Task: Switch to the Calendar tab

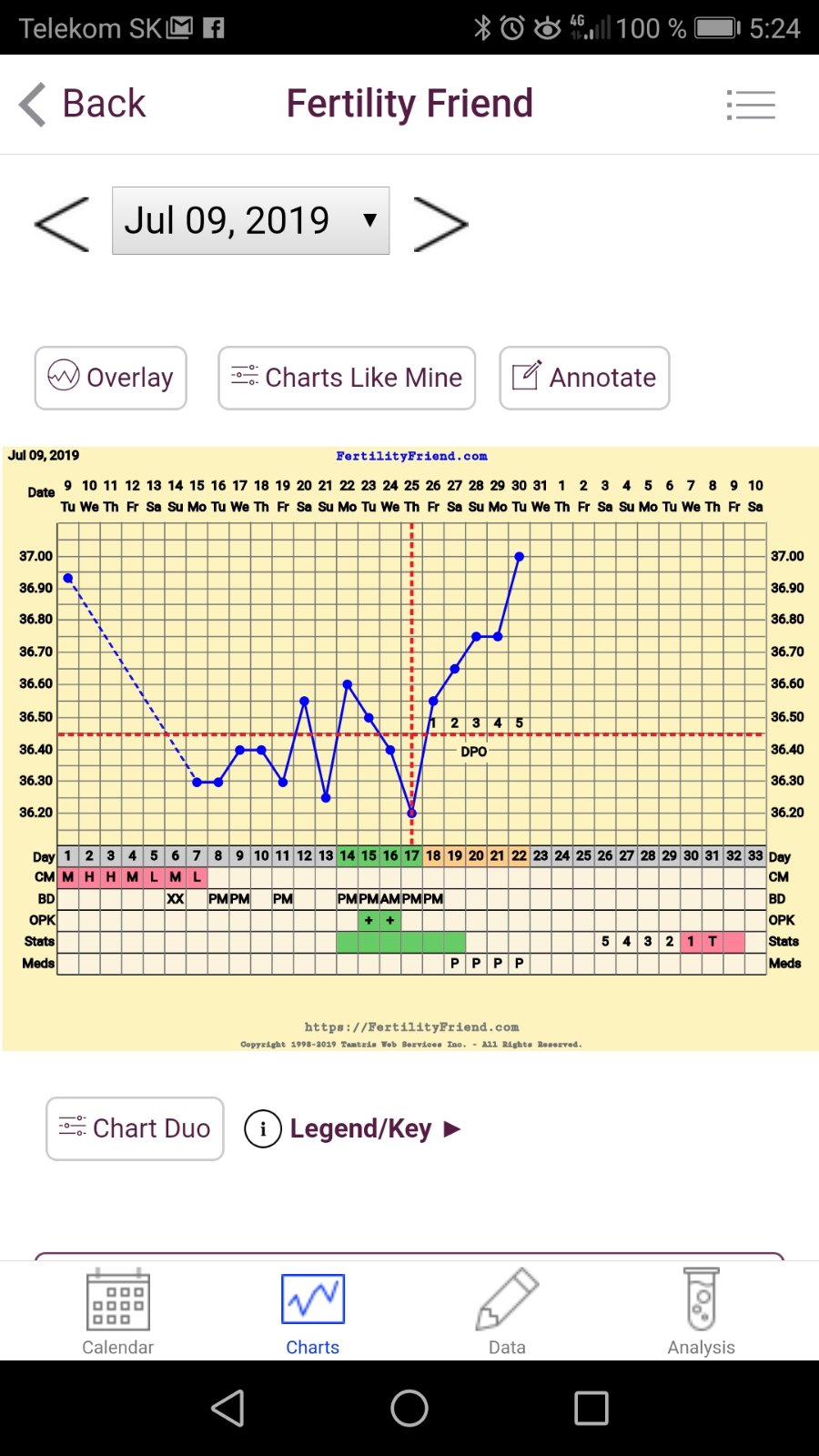Action: pyautogui.click(x=117, y=1311)
